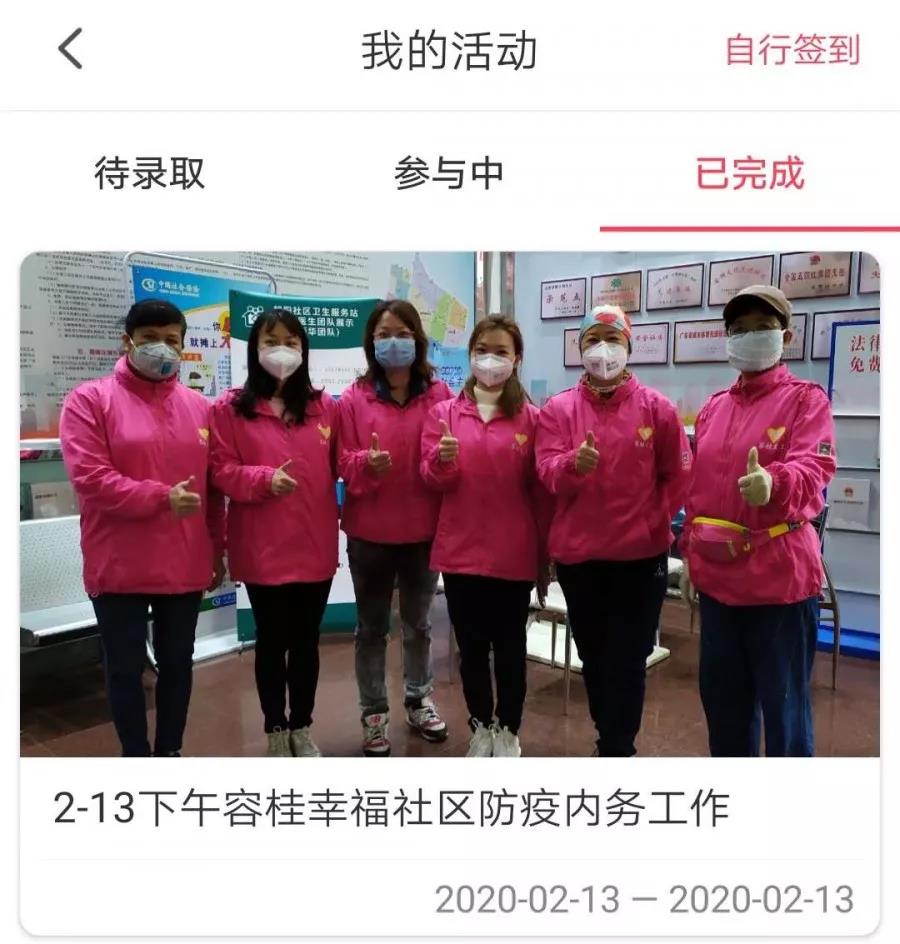
Task: Switch to the 参与中 tab
Action: point(449,173)
